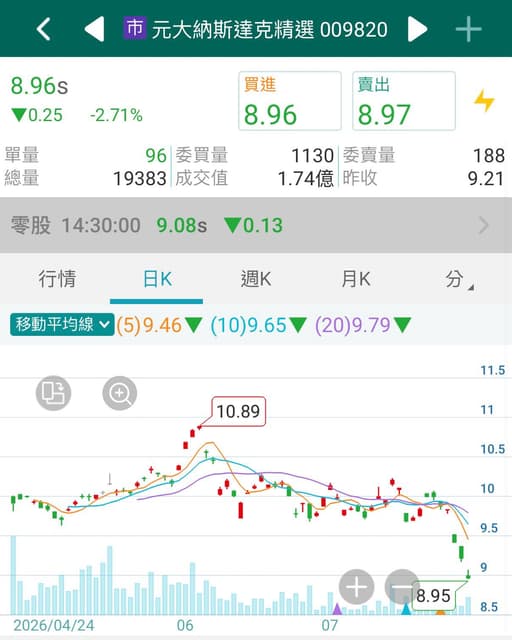512x640 pixels.
Task: Switch to the 月K monthly chart tab
Action: pyautogui.click(x=356, y=279)
